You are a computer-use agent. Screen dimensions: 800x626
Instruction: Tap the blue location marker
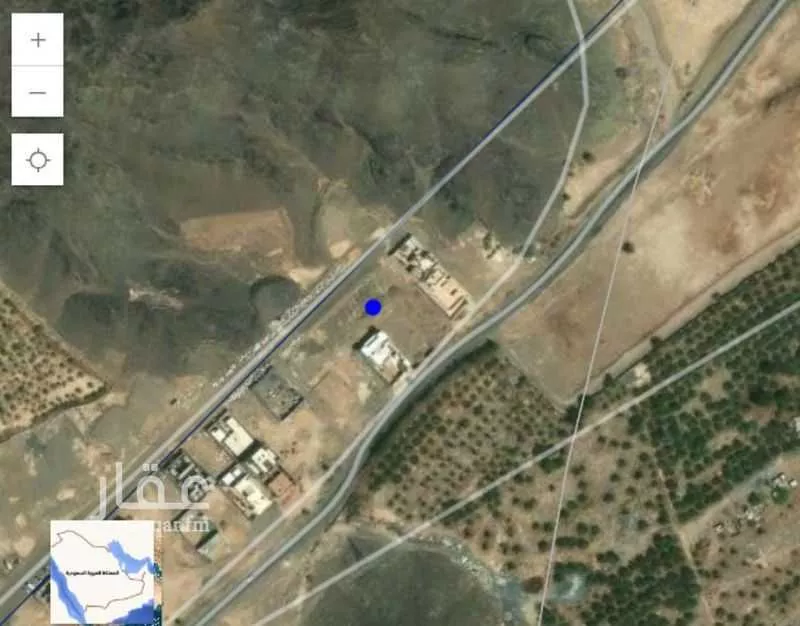pyautogui.click(x=373, y=307)
